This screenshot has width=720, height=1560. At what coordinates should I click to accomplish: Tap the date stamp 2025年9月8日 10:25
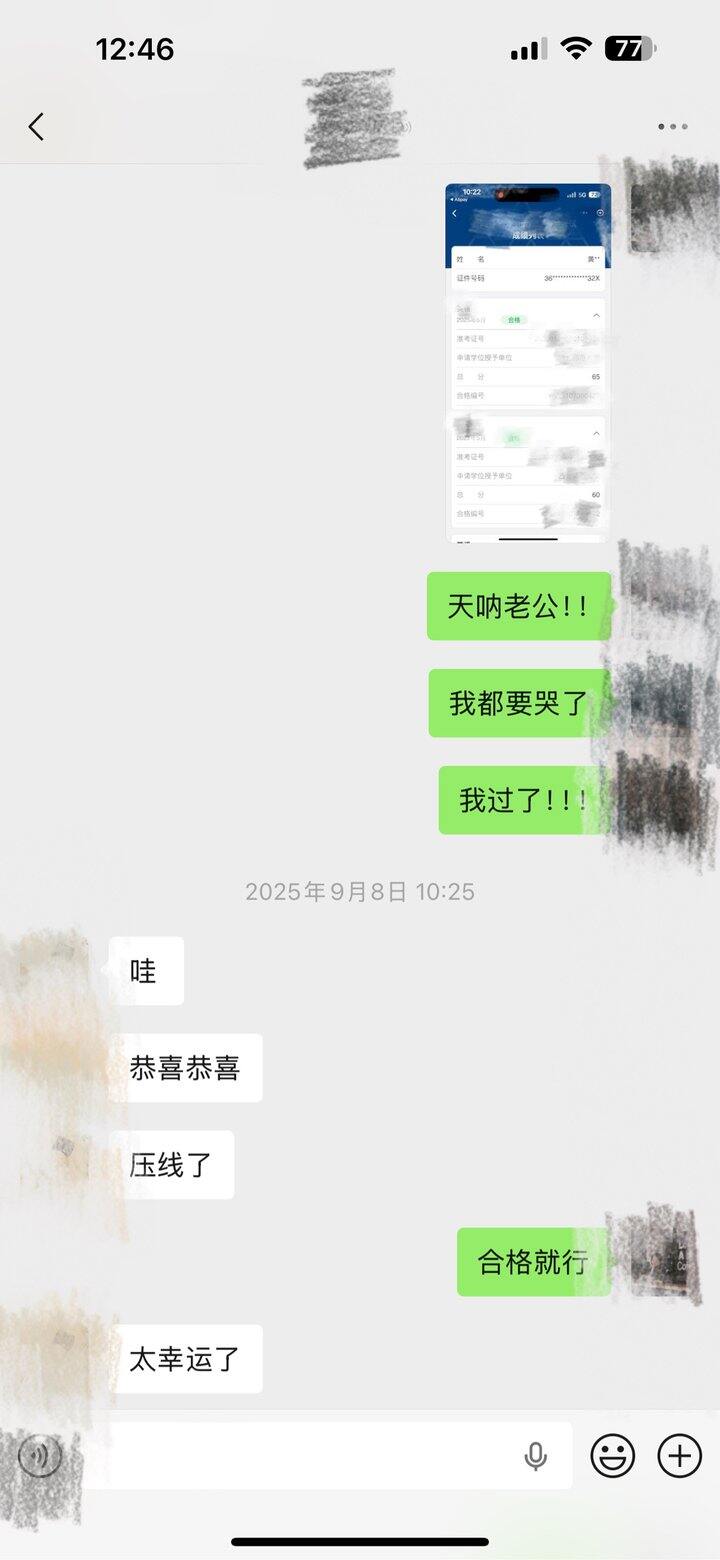coord(360,892)
